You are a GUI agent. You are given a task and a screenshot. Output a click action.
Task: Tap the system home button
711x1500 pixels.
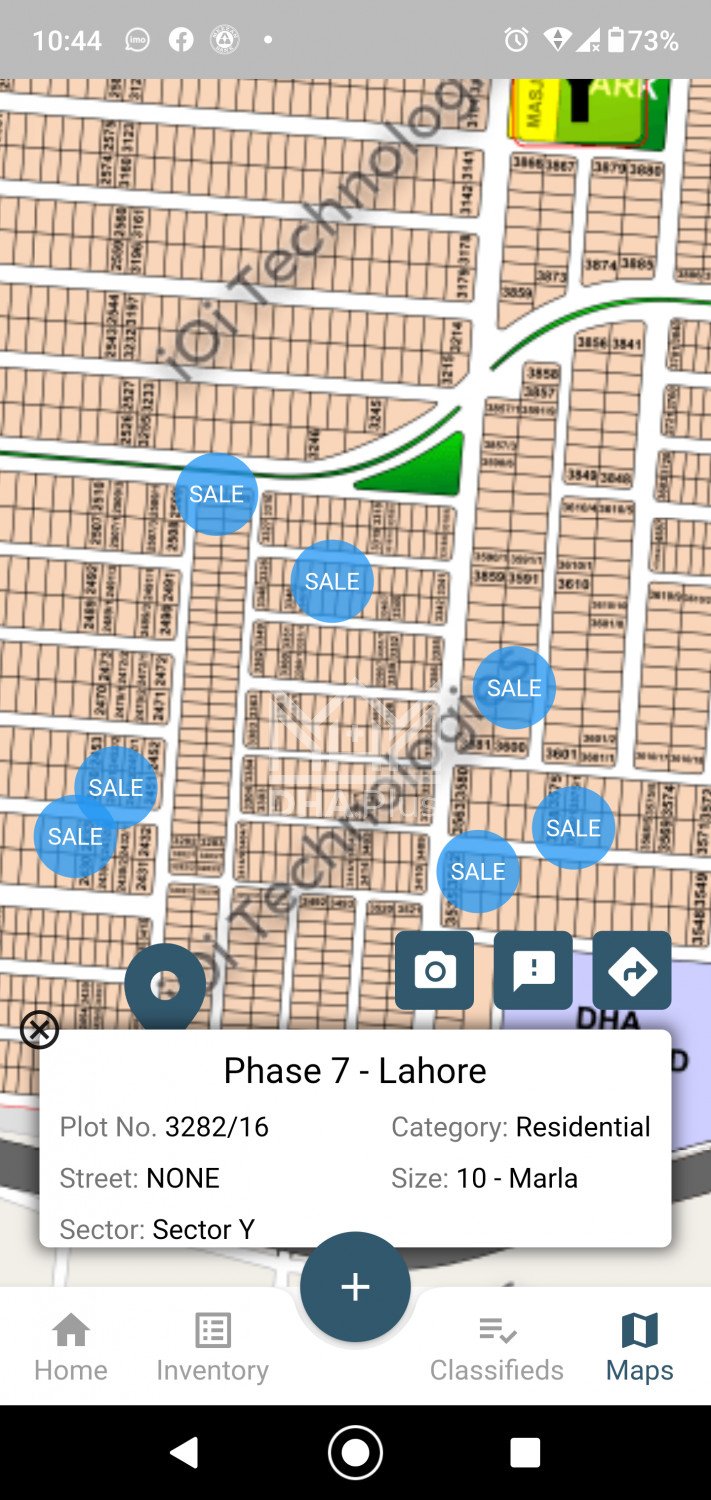click(x=355, y=1452)
